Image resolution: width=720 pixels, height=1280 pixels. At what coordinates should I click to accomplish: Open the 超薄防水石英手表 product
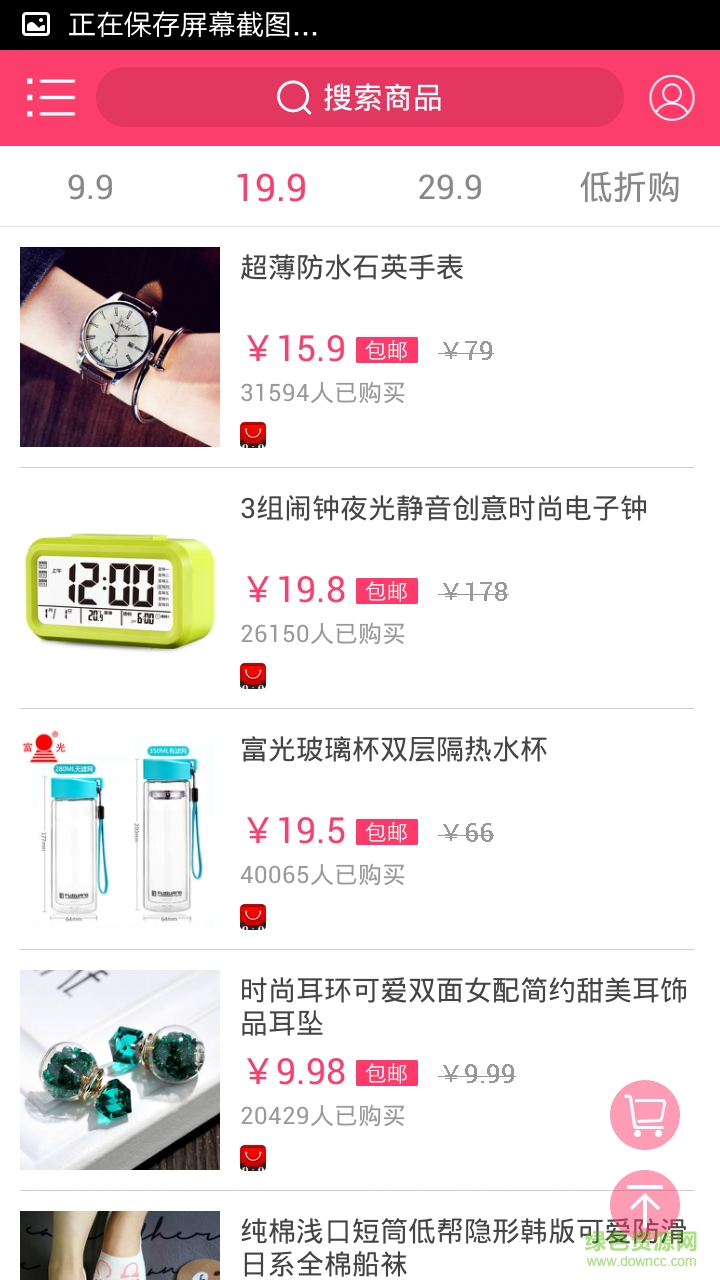pos(352,268)
